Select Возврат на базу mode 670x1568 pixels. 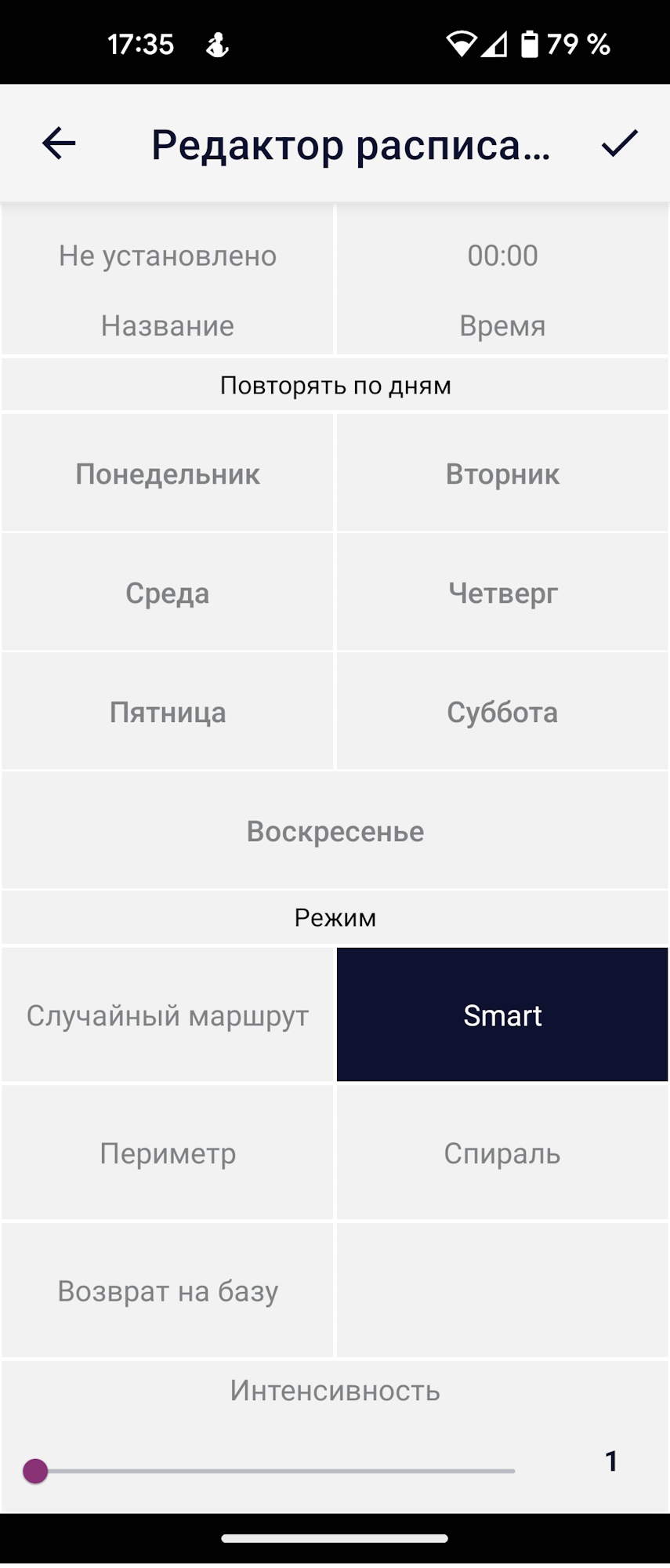point(168,1291)
